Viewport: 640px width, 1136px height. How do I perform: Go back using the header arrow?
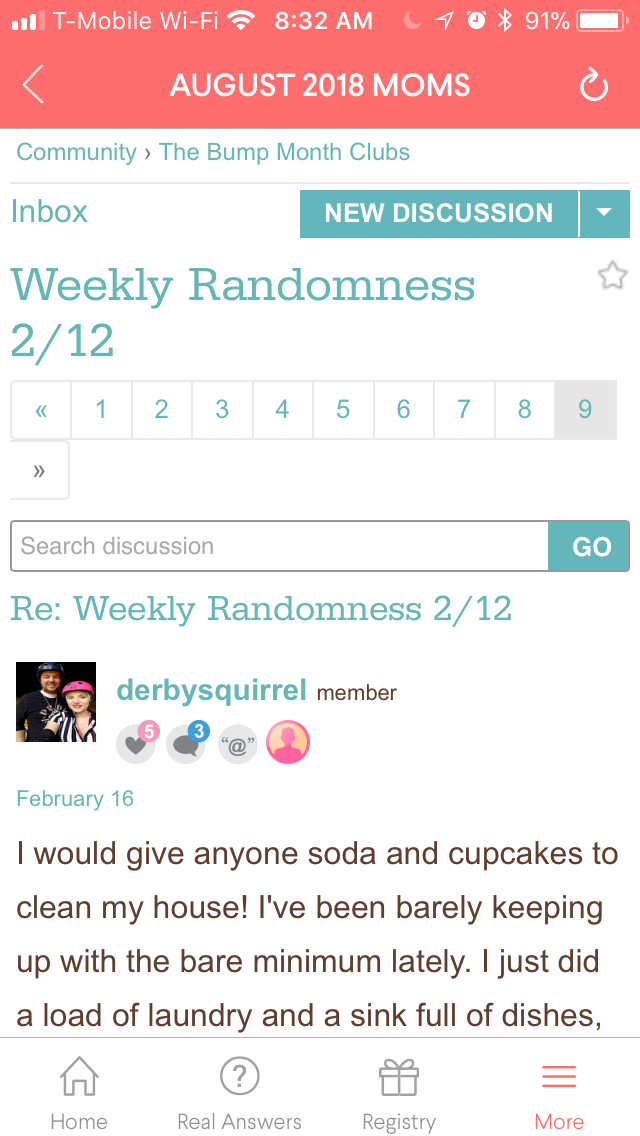tap(33, 86)
